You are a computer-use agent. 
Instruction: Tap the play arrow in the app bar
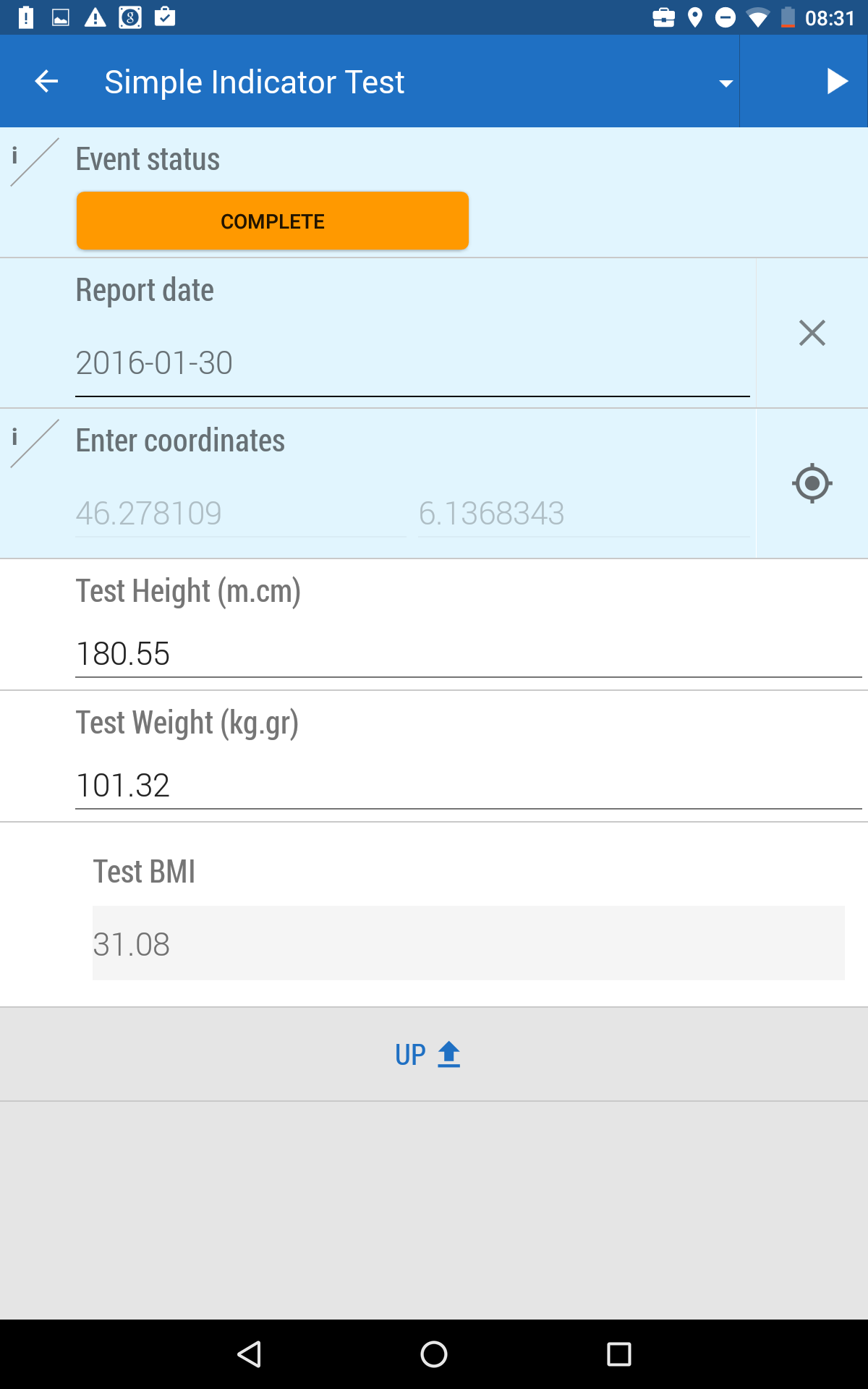[837, 81]
